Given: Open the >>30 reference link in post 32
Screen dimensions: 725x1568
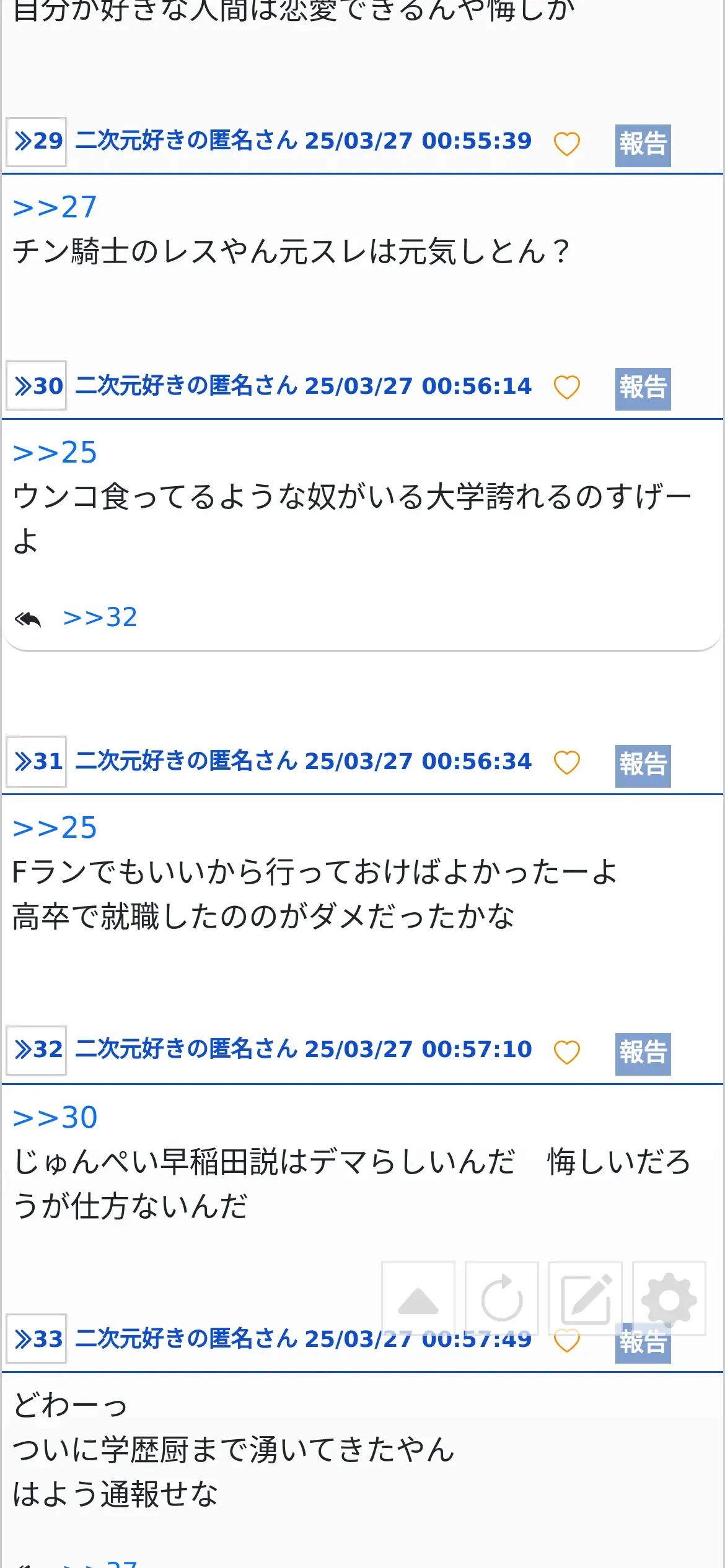Looking at the screenshot, I should 55,1118.
